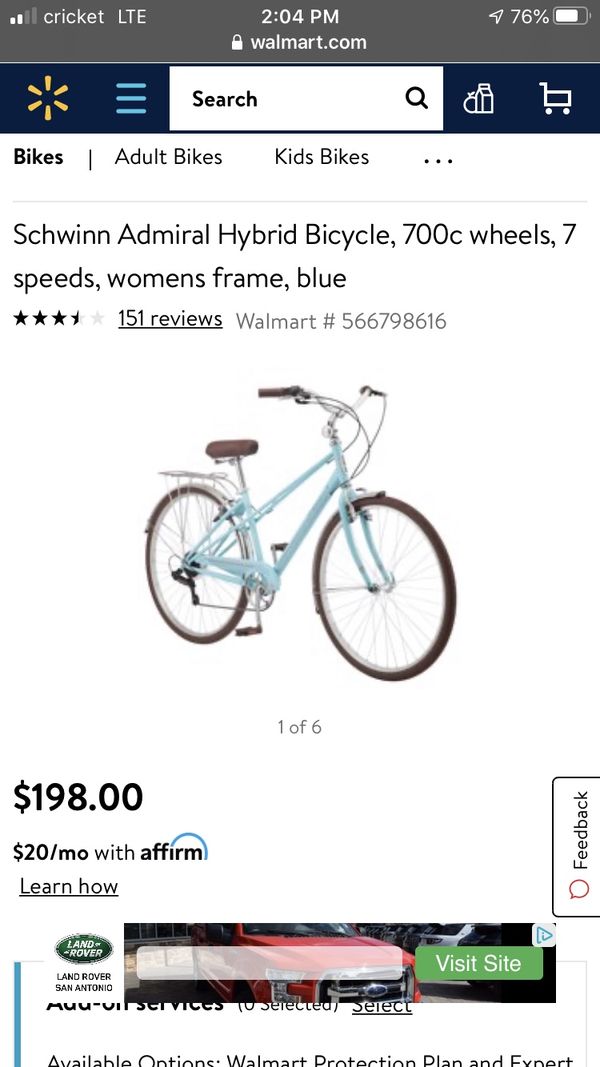Tap the walmart.com address bar
This screenshot has height=1067, width=600.
pyautogui.click(x=299, y=42)
